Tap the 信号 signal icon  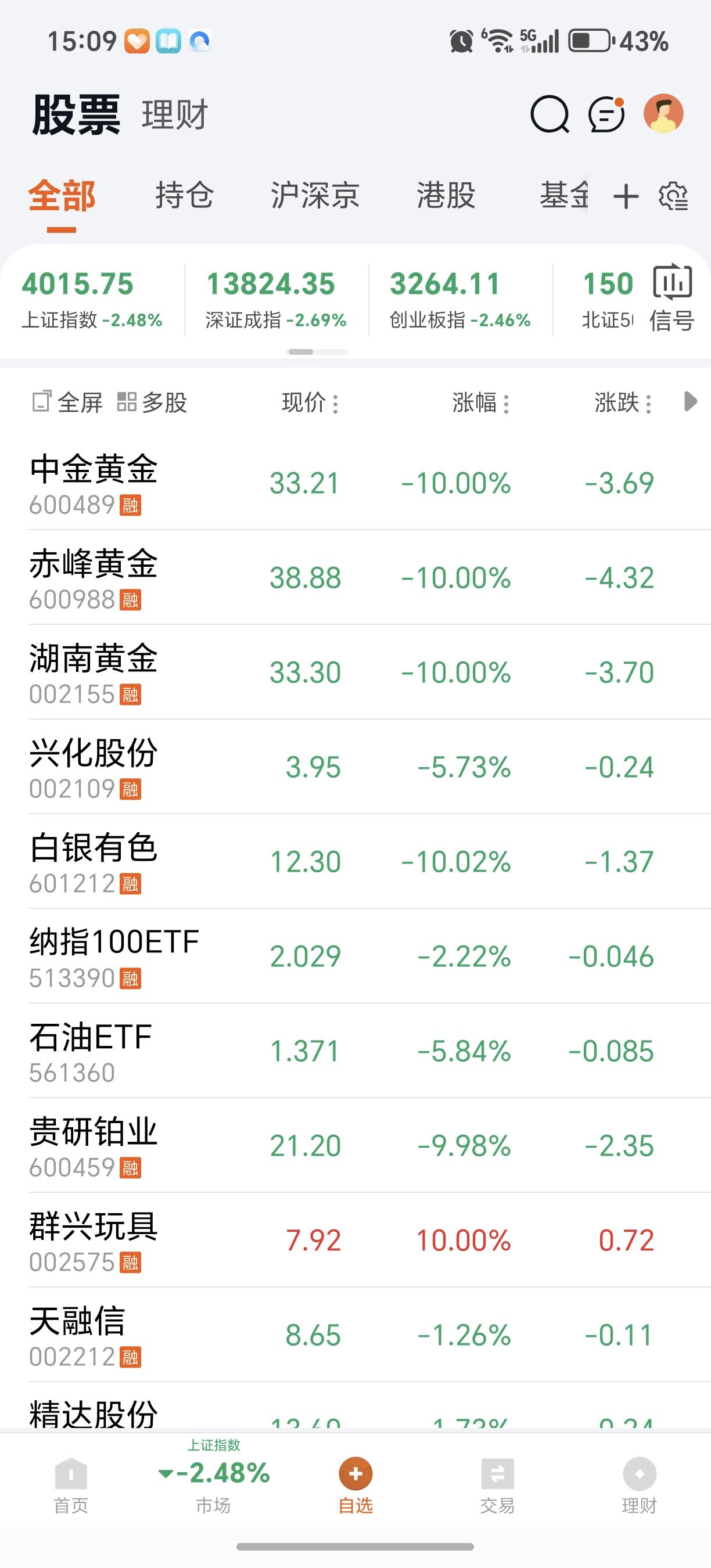pos(672,292)
